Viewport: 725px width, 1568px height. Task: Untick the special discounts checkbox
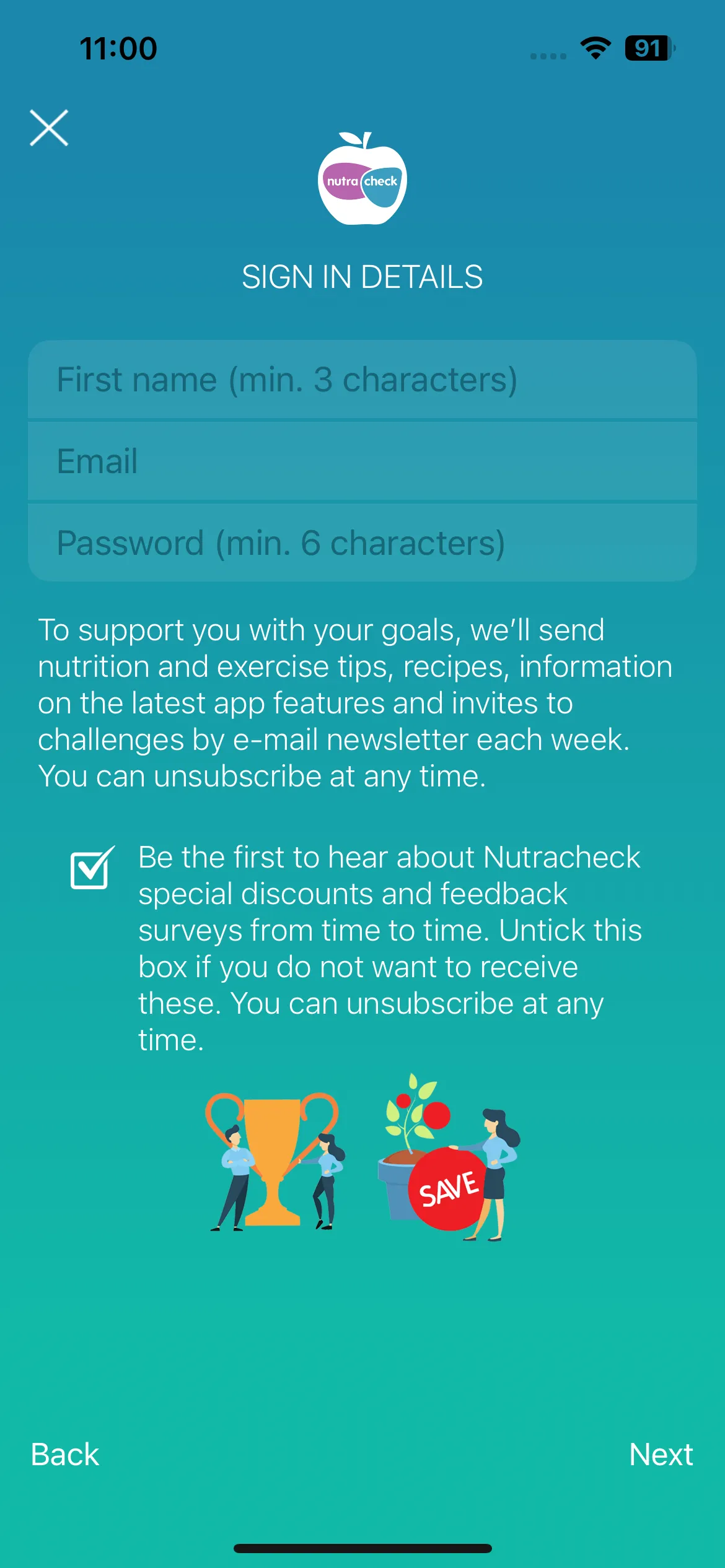coord(90,869)
